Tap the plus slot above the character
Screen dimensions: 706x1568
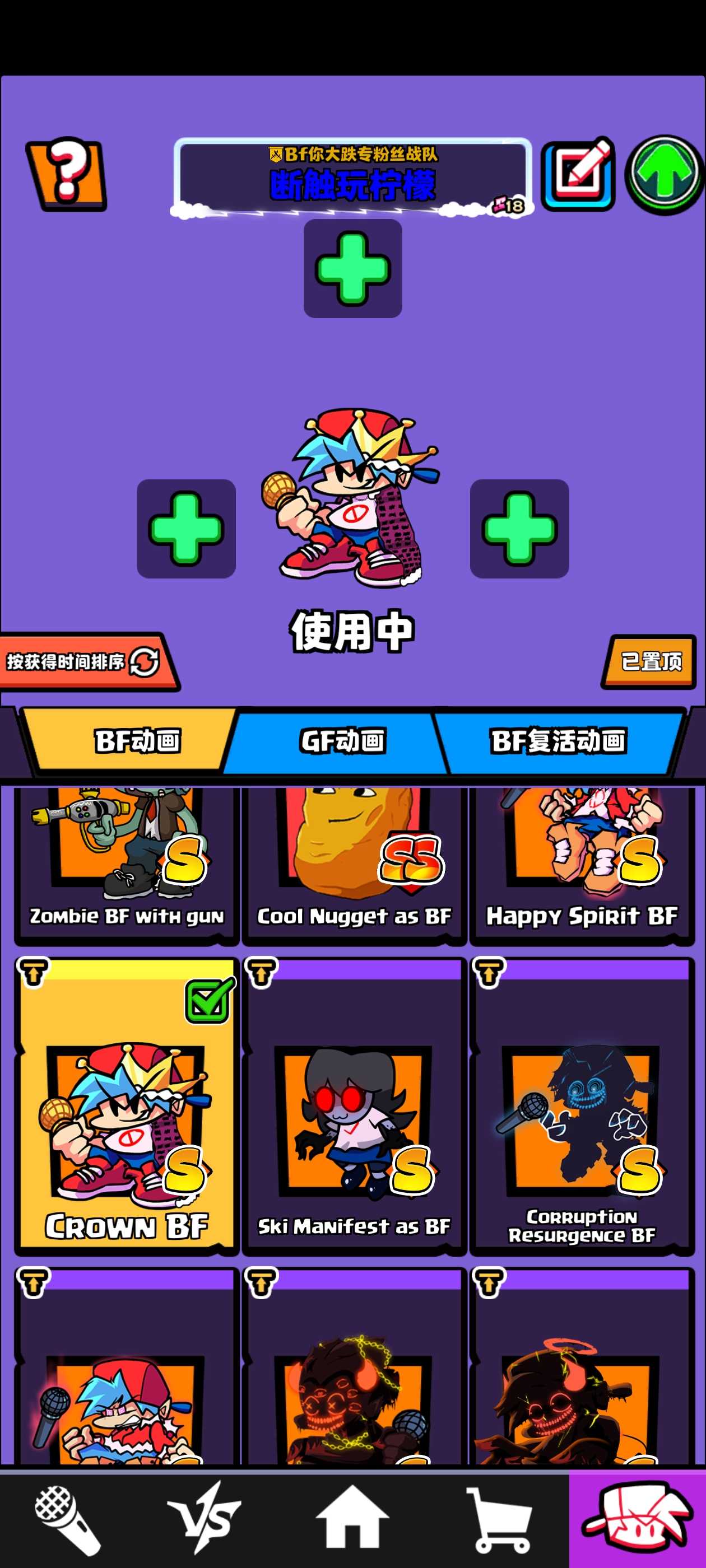click(x=352, y=268)
